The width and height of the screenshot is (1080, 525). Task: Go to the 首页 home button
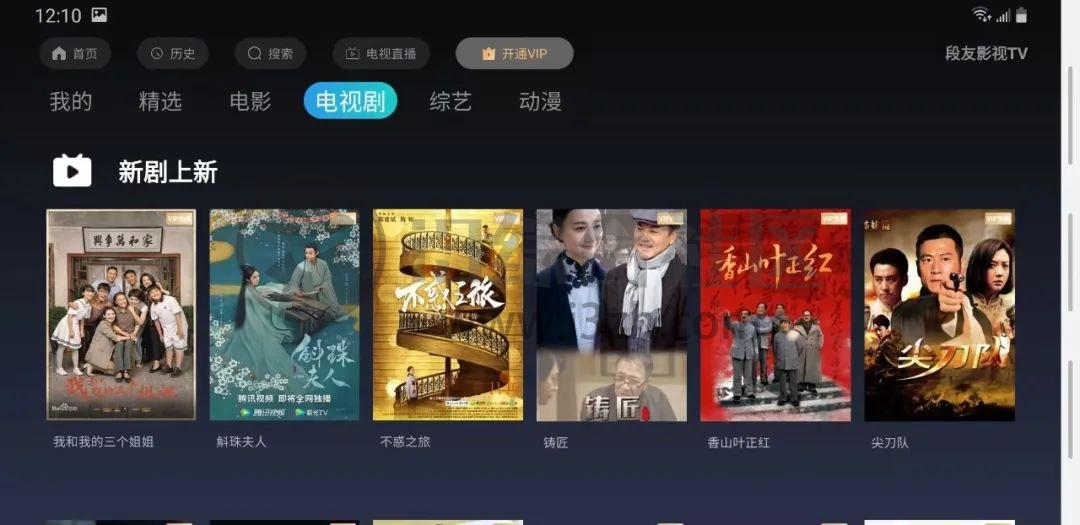point(75,53)
